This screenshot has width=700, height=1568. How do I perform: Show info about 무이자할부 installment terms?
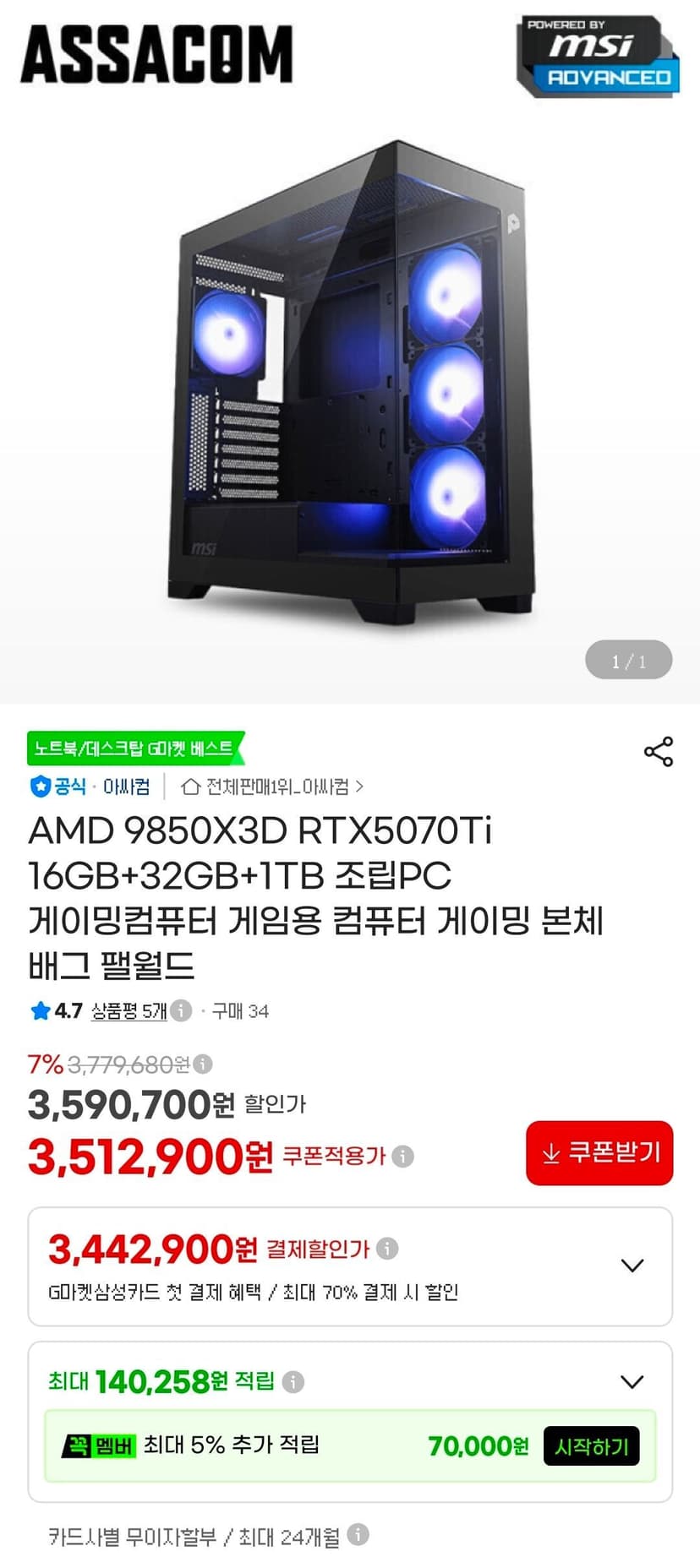click(x=358, y=1534)
